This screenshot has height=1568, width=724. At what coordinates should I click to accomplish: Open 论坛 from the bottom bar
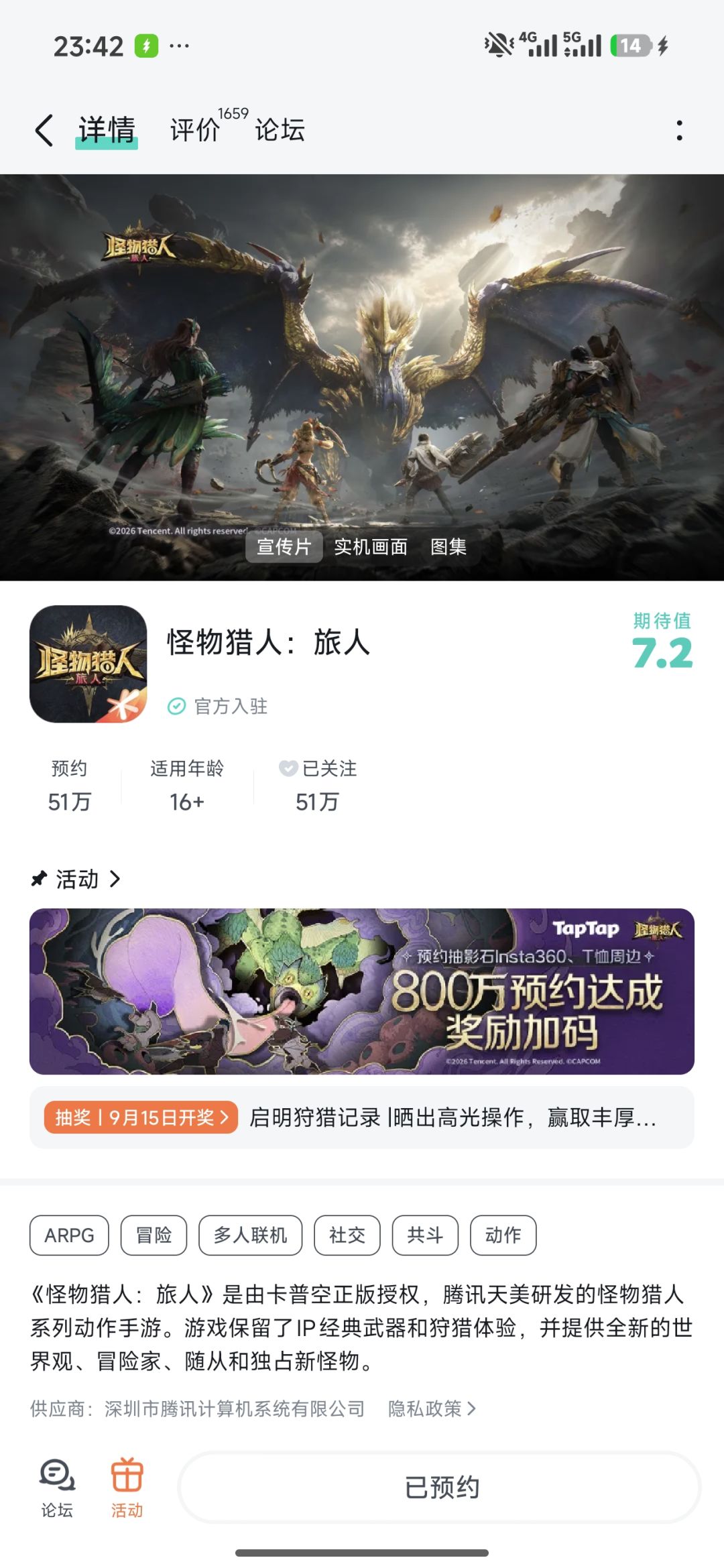point(57,1488)
